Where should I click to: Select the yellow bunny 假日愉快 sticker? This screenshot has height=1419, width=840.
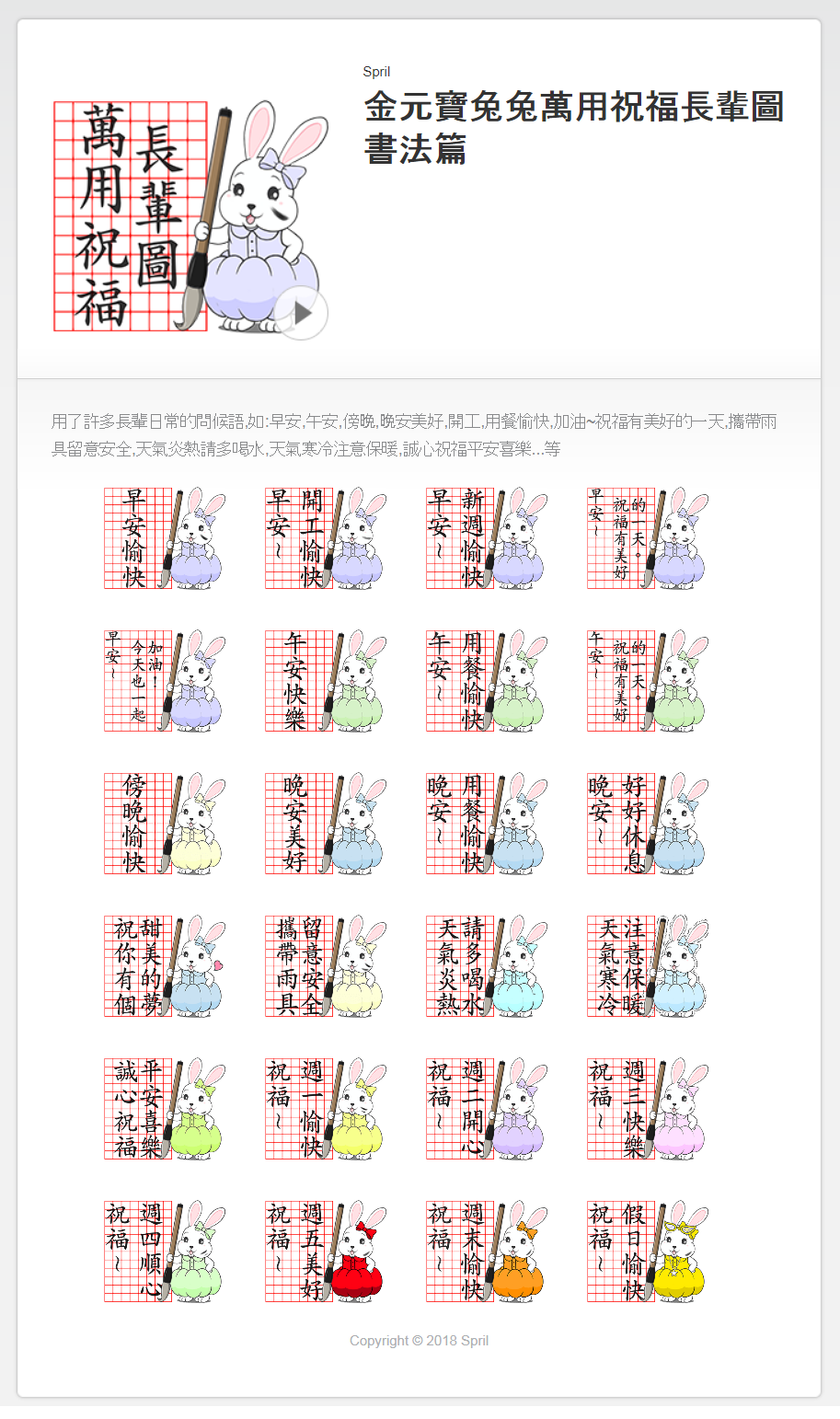pos(649,1248)
